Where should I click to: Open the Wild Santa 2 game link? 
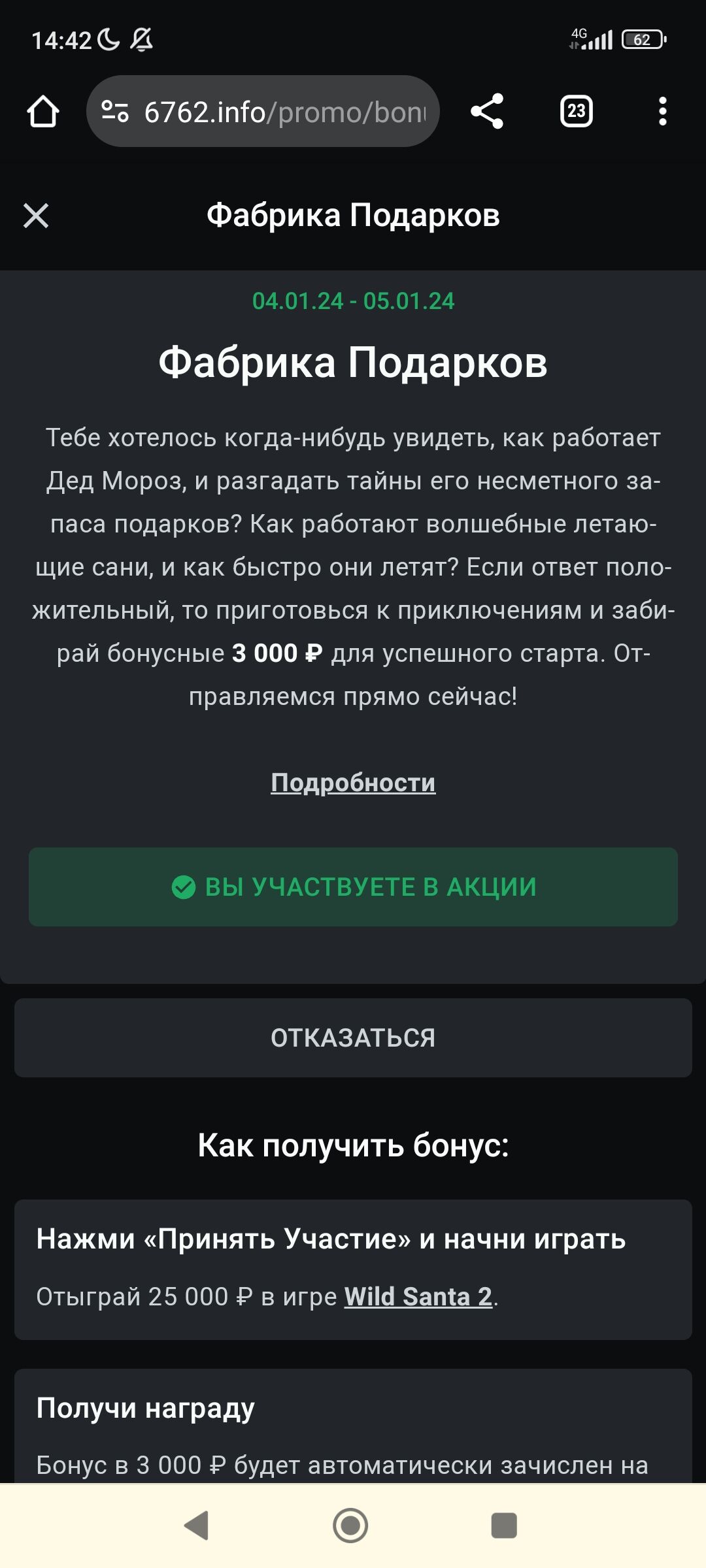418,1297
